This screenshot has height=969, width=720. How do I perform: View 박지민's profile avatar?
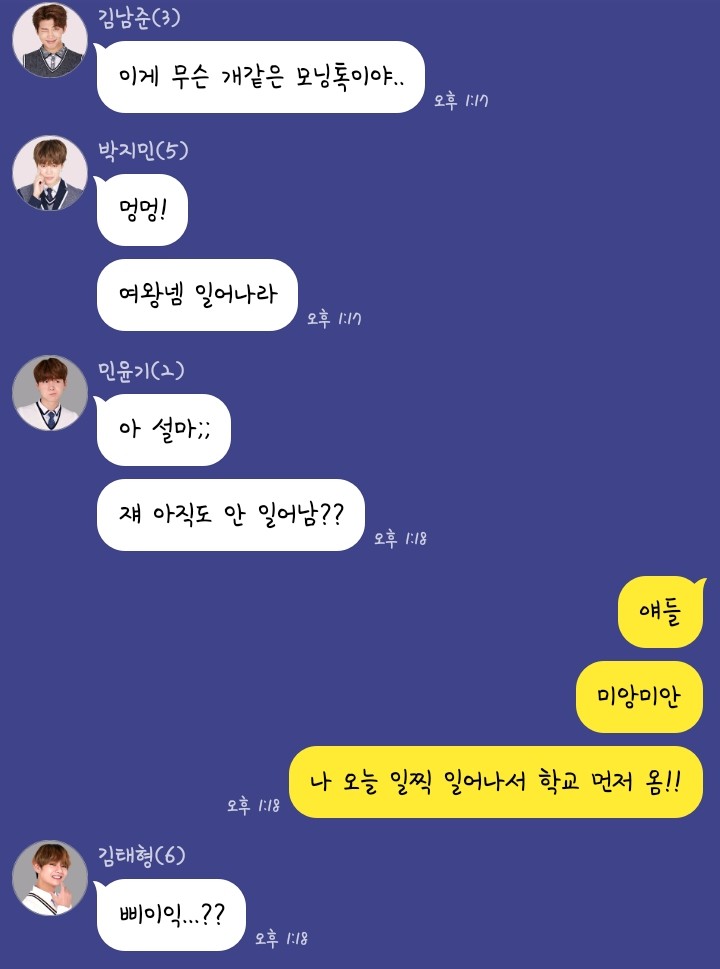tap(50, 172)
